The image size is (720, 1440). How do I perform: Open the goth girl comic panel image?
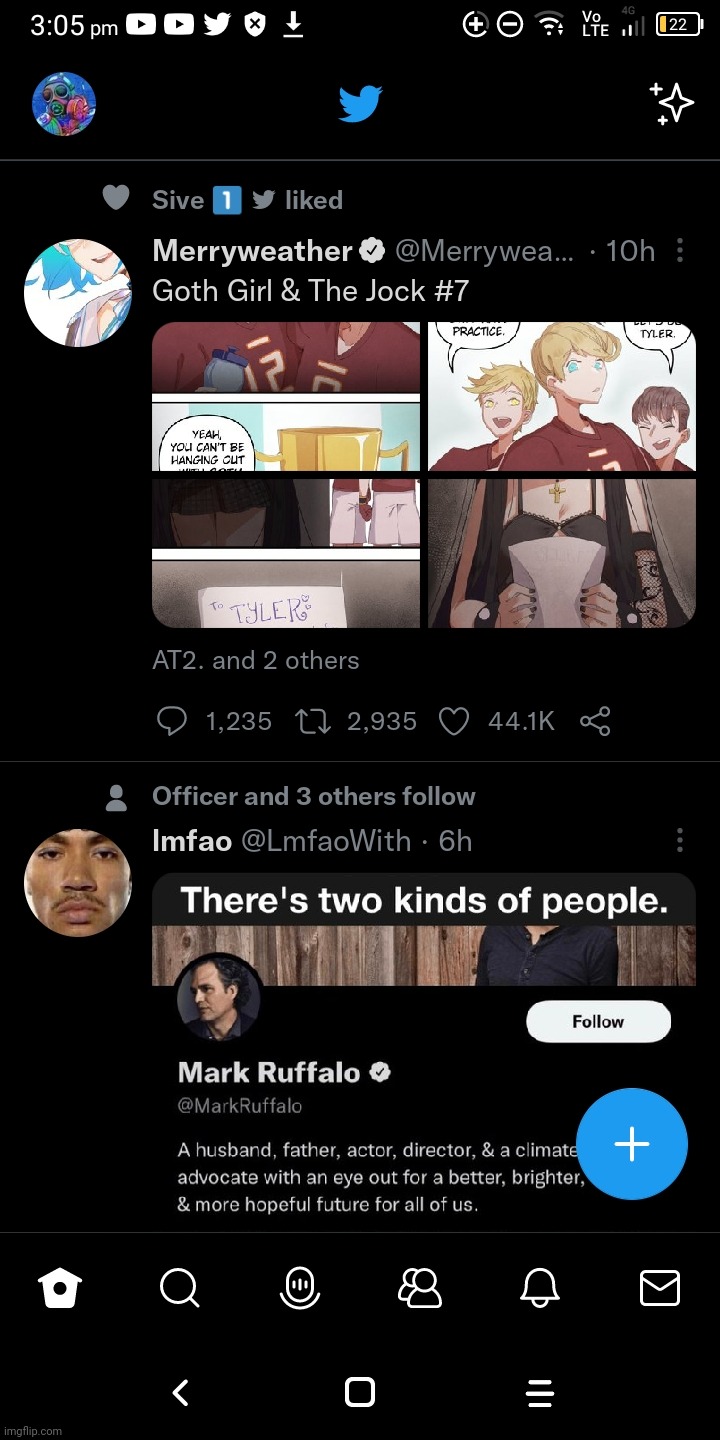tap(560, 552)
